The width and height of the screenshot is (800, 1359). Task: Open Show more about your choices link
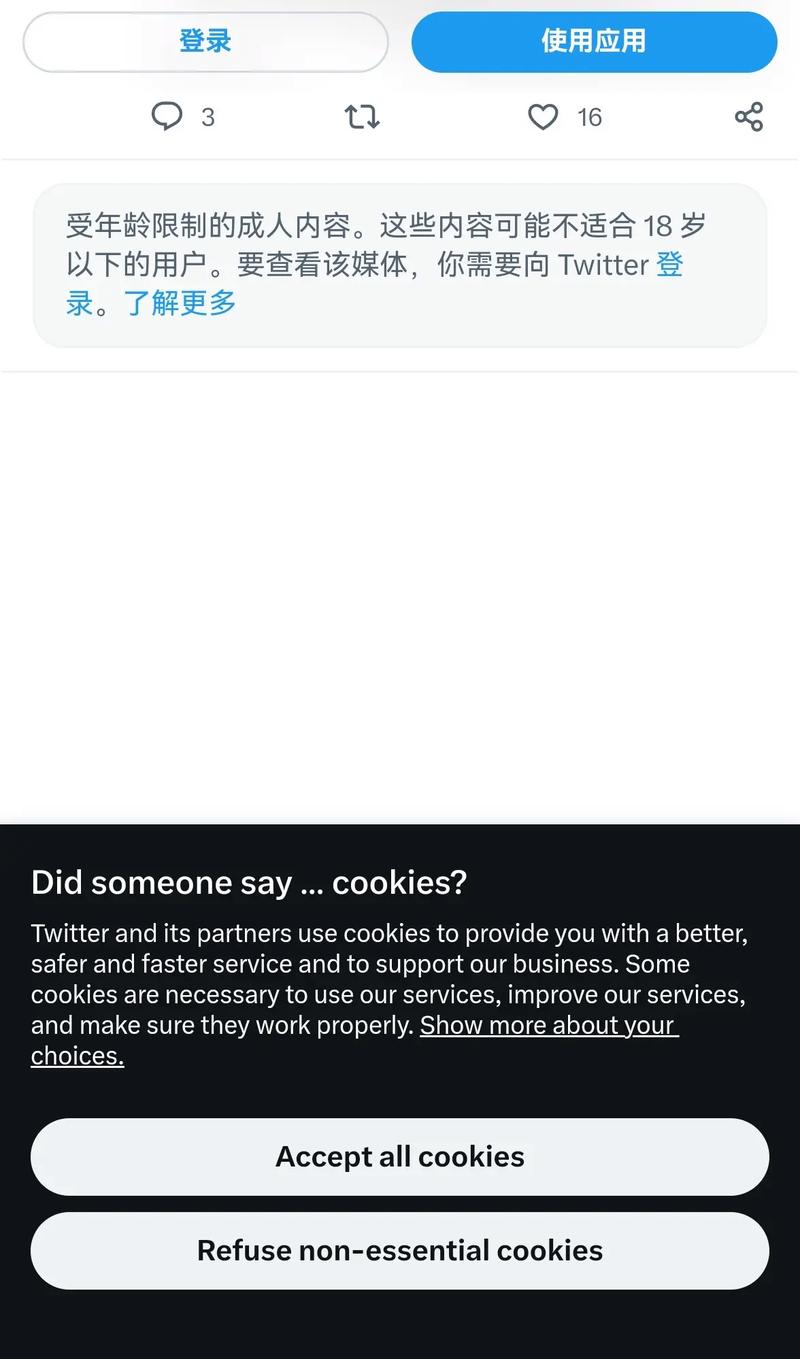(x=548, y=1025)
